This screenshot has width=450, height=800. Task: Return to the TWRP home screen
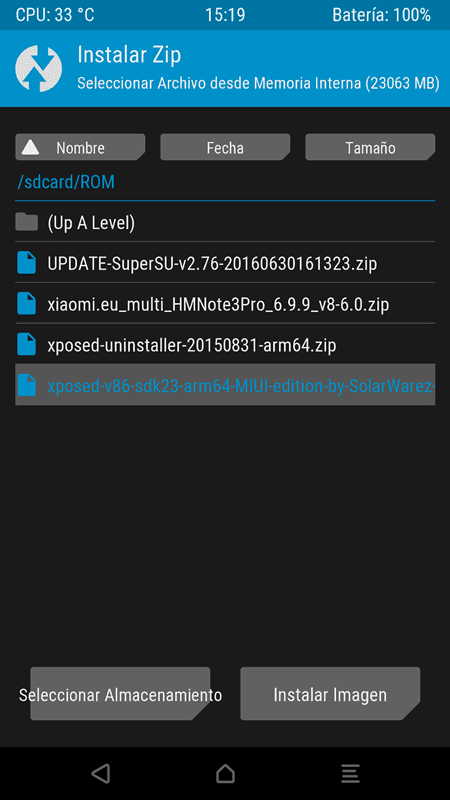point(225,773)
